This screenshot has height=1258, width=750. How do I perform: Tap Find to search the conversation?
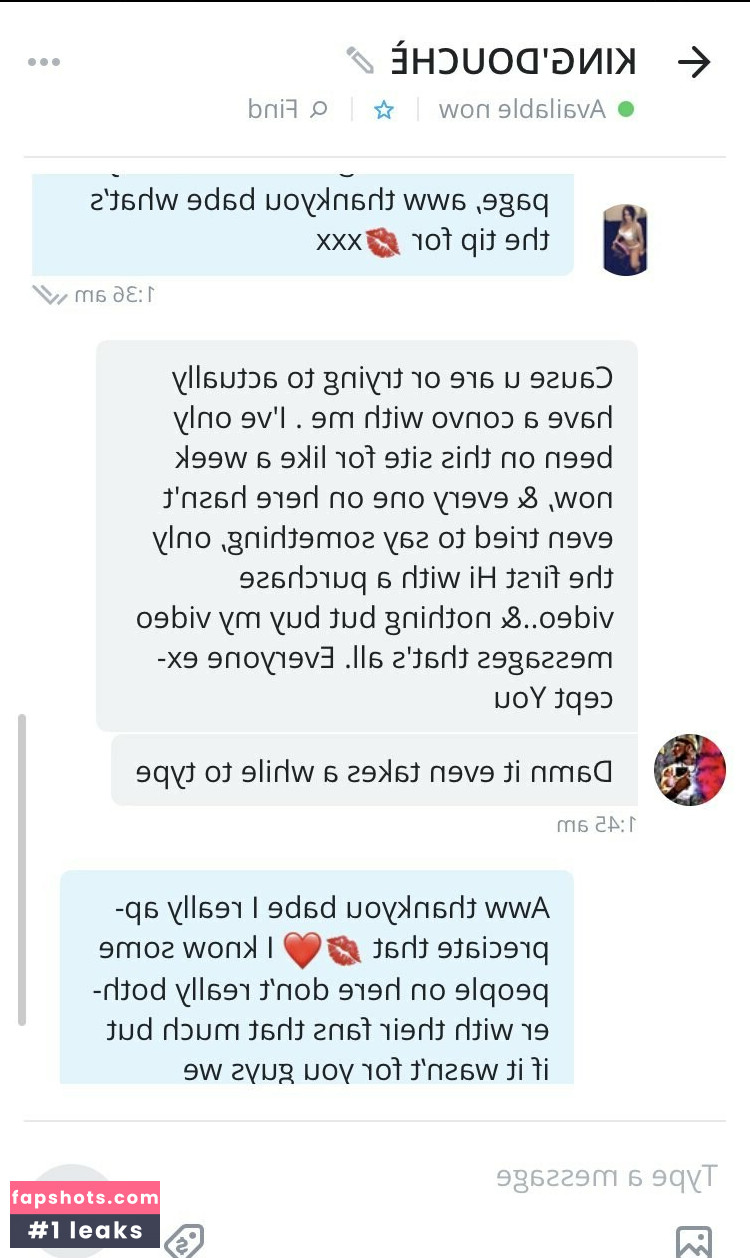[288, 109]
